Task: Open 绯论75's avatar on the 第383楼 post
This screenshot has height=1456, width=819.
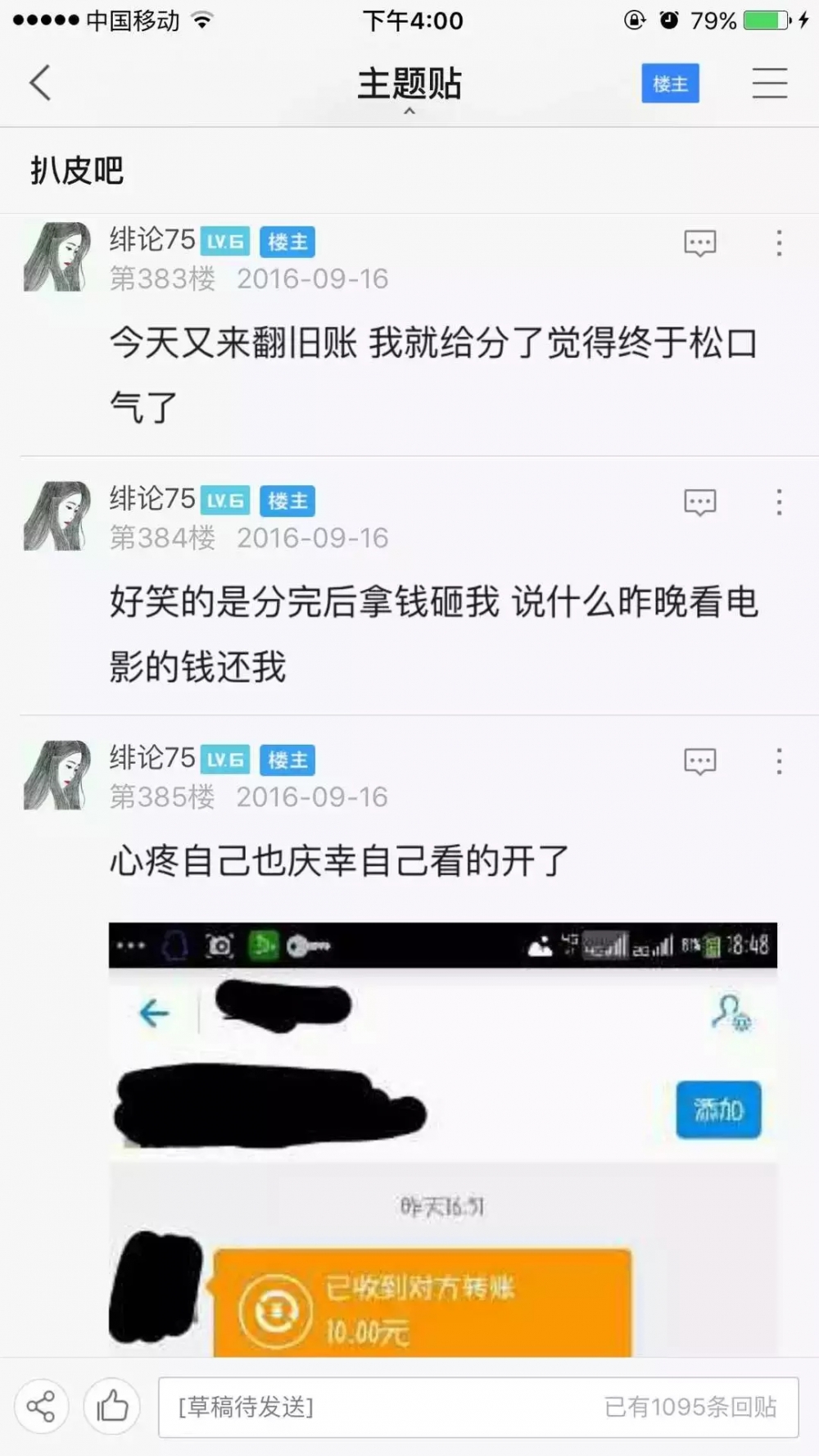Action: point(57,256)
